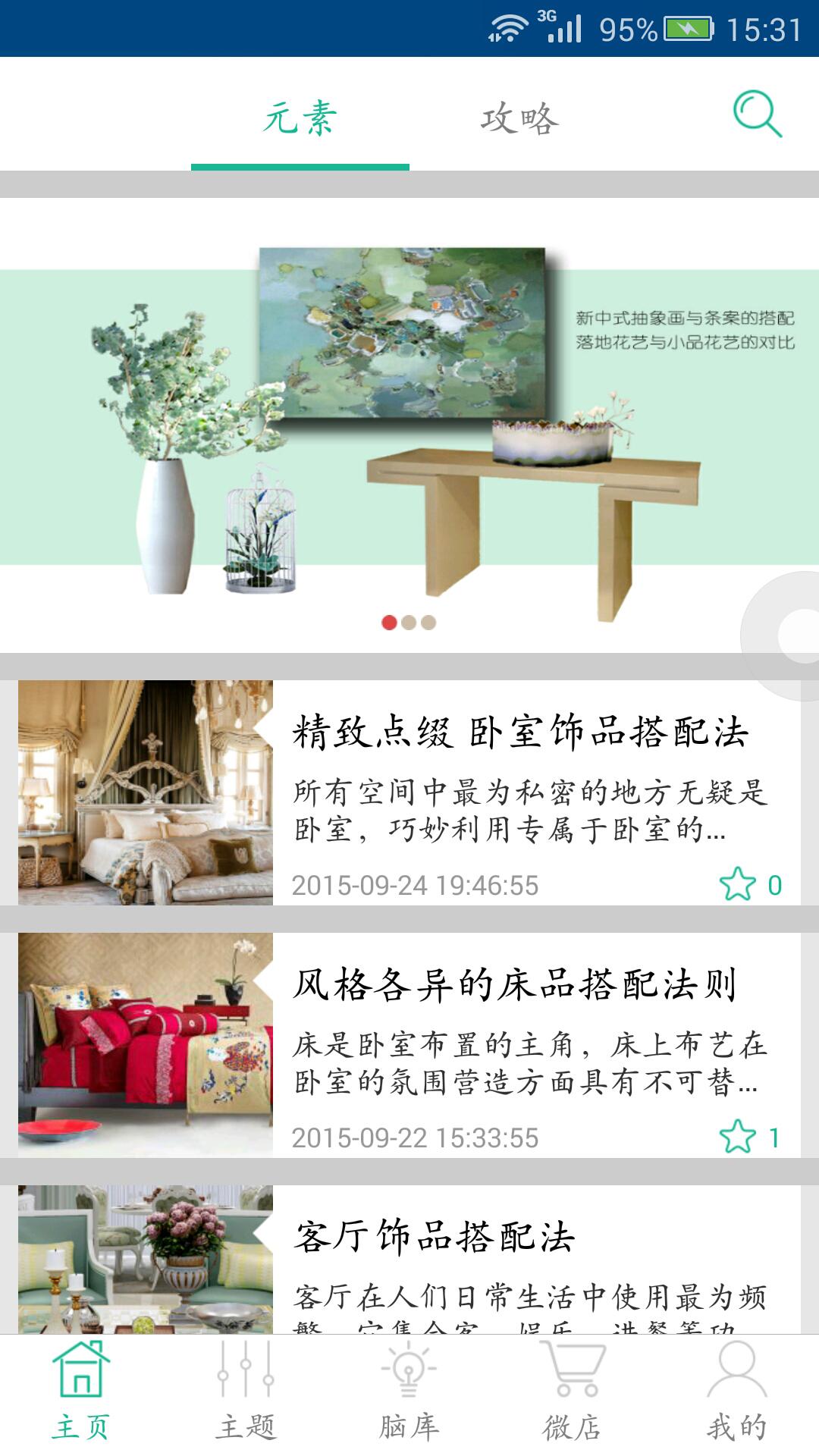Select the 元素 tab

[x=300, y=119]
